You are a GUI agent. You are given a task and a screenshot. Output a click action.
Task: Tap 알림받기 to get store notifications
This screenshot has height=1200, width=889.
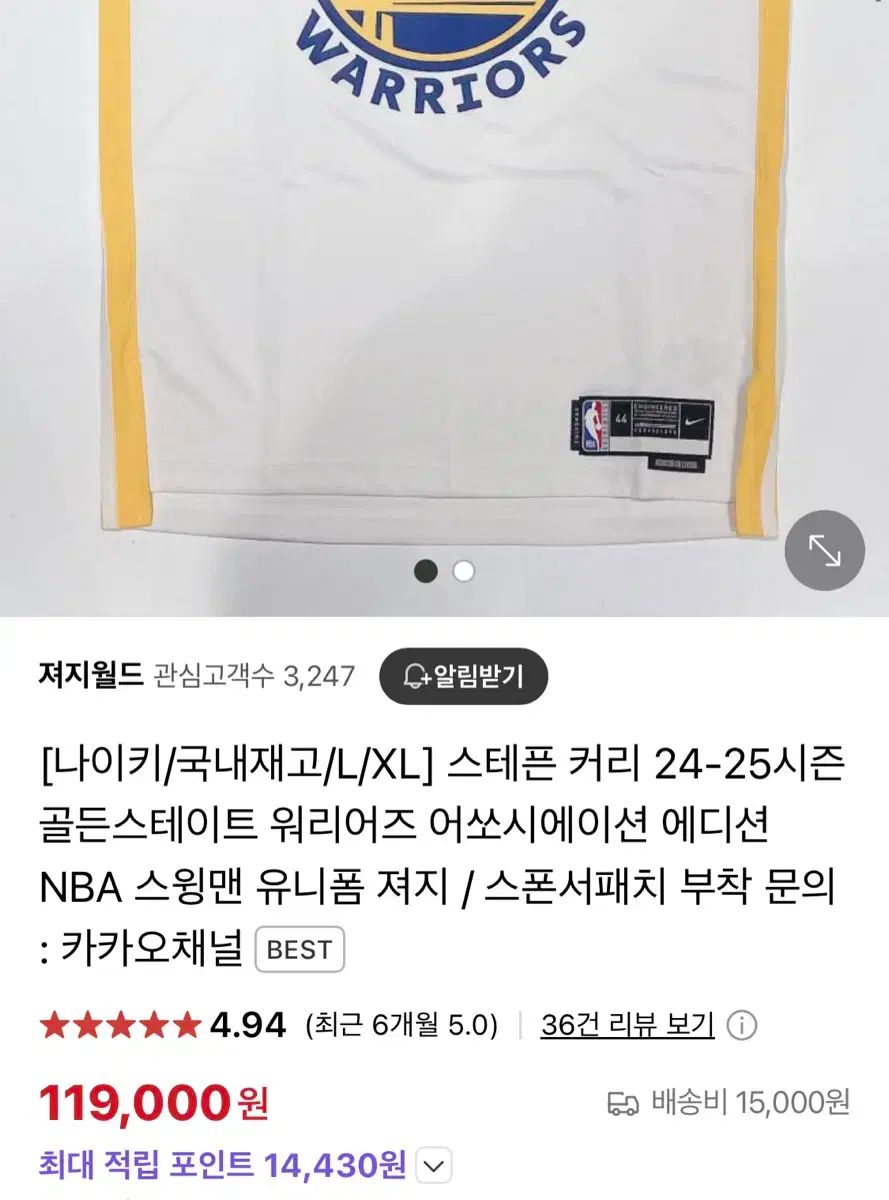pyautogui.click(x=463, y=677)
